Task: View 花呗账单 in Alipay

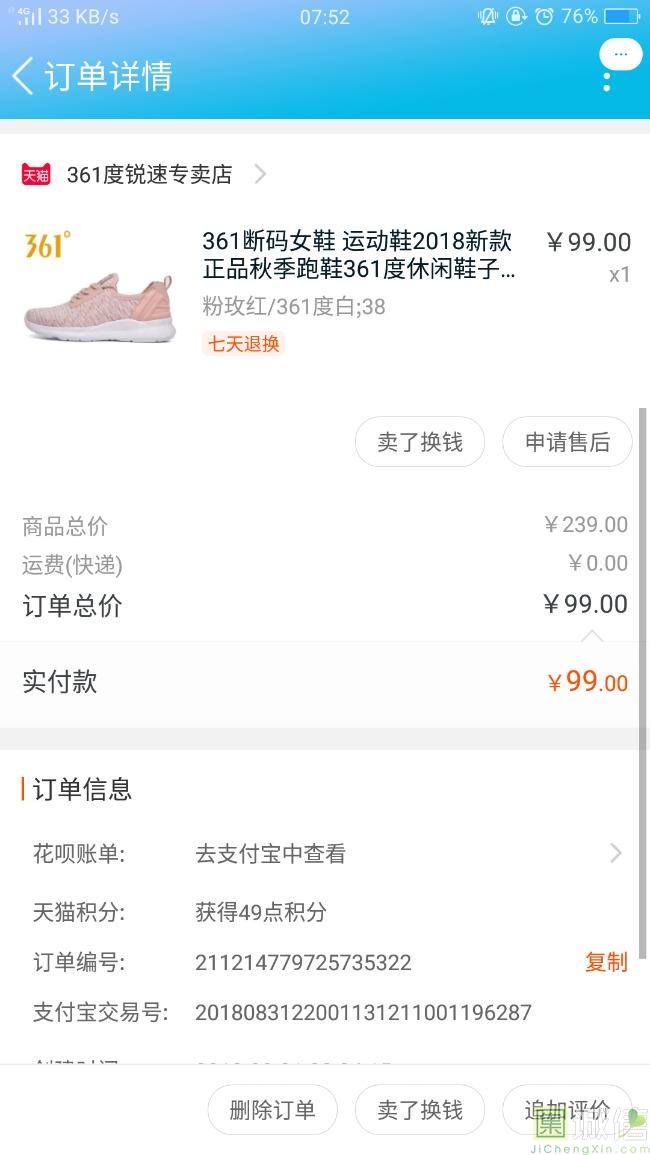Action: point(400,854)
